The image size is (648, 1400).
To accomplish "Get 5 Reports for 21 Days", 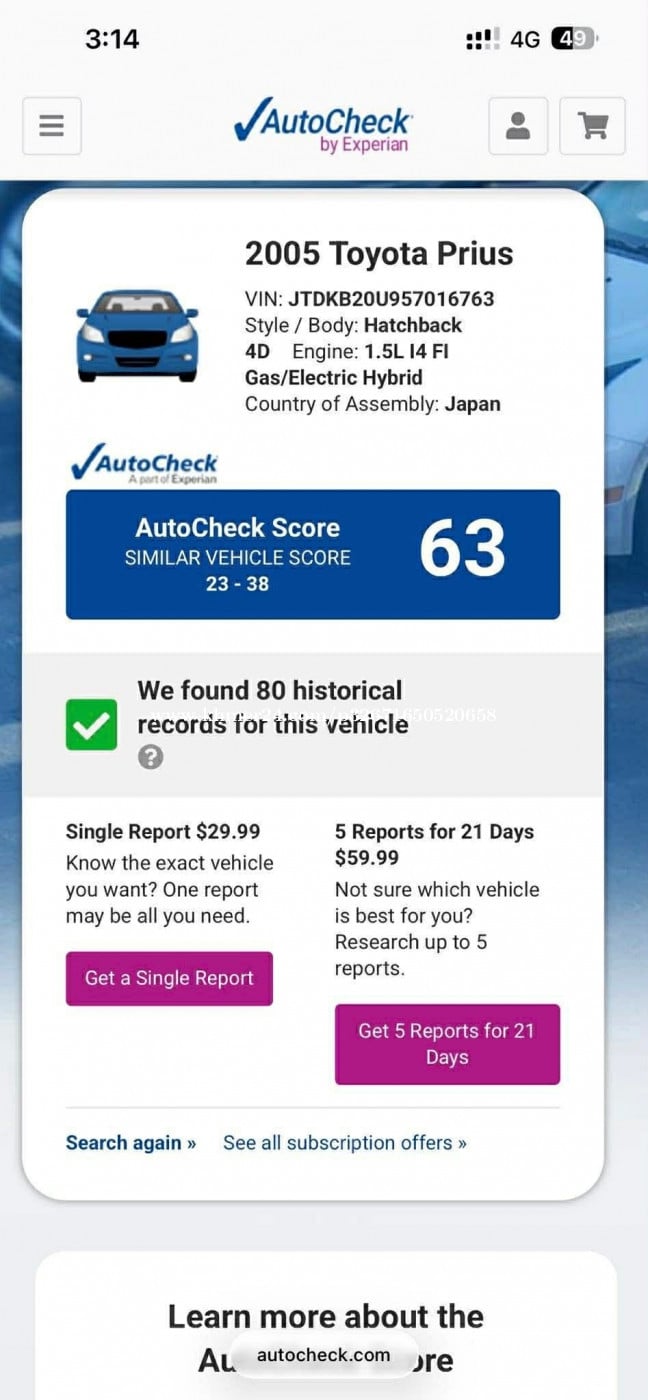I will [x=447, y=1044].
